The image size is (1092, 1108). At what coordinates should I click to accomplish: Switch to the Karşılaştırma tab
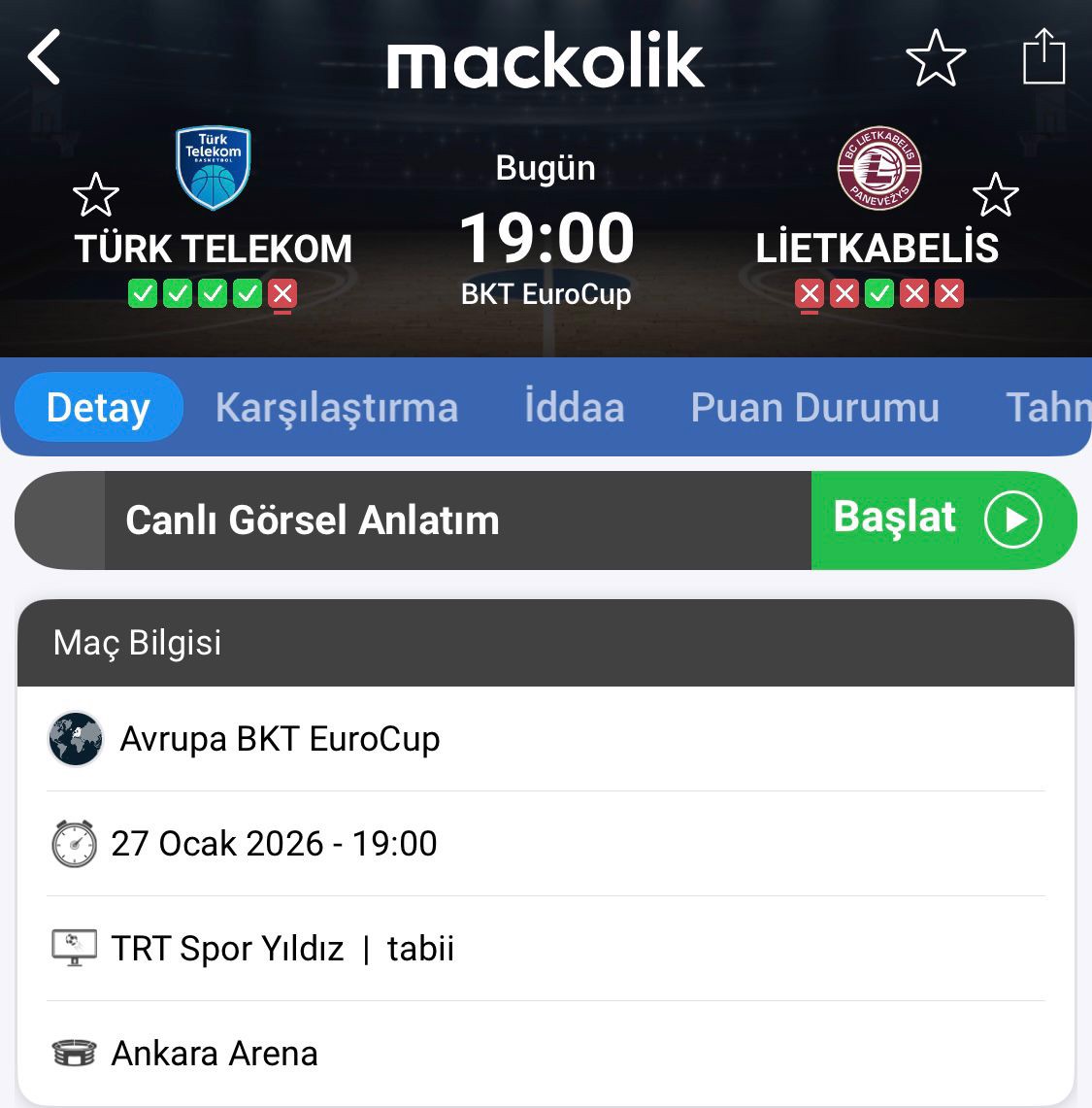click(336, 408)
